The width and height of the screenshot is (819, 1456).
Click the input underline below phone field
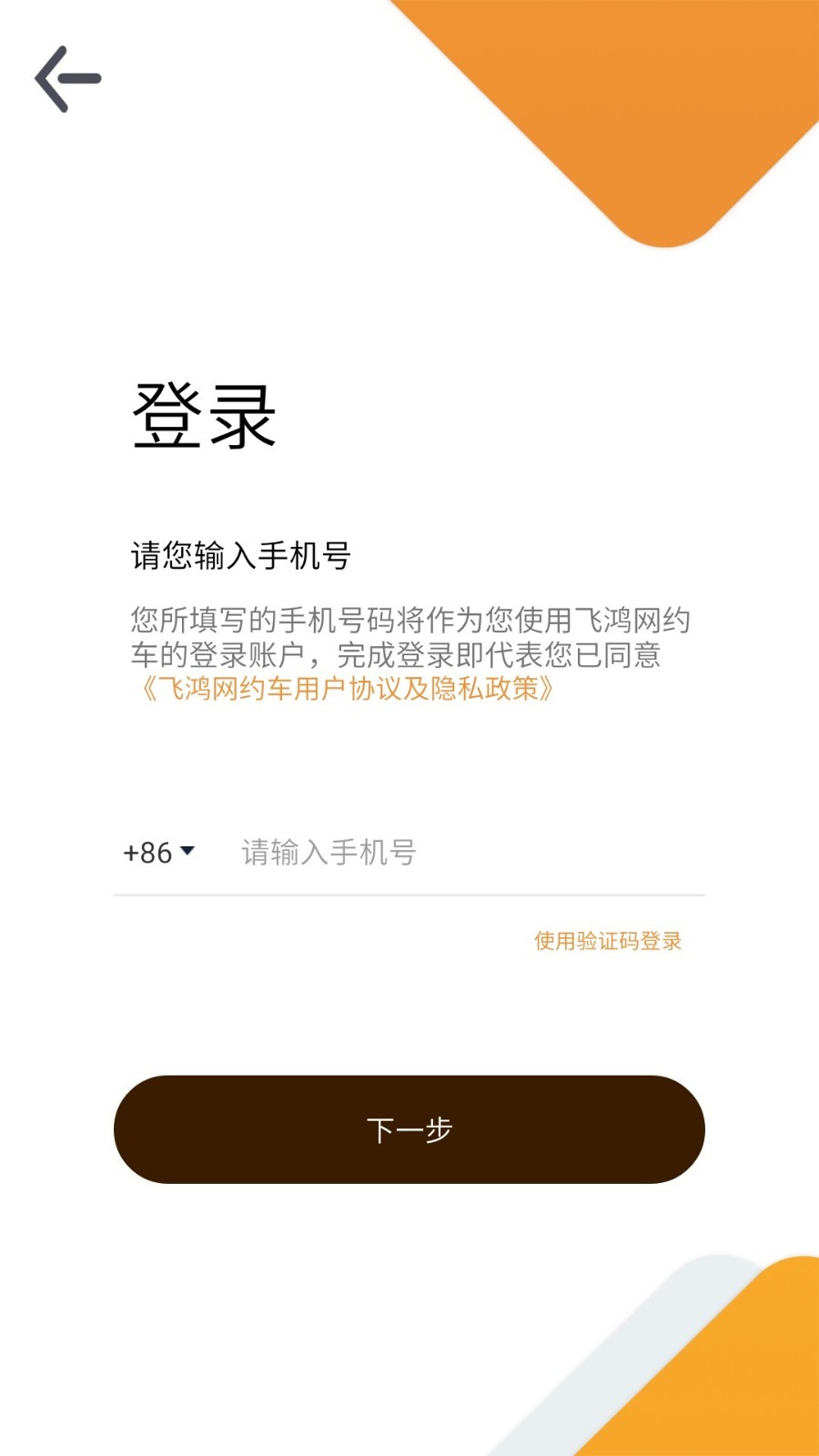click(409, 895)
